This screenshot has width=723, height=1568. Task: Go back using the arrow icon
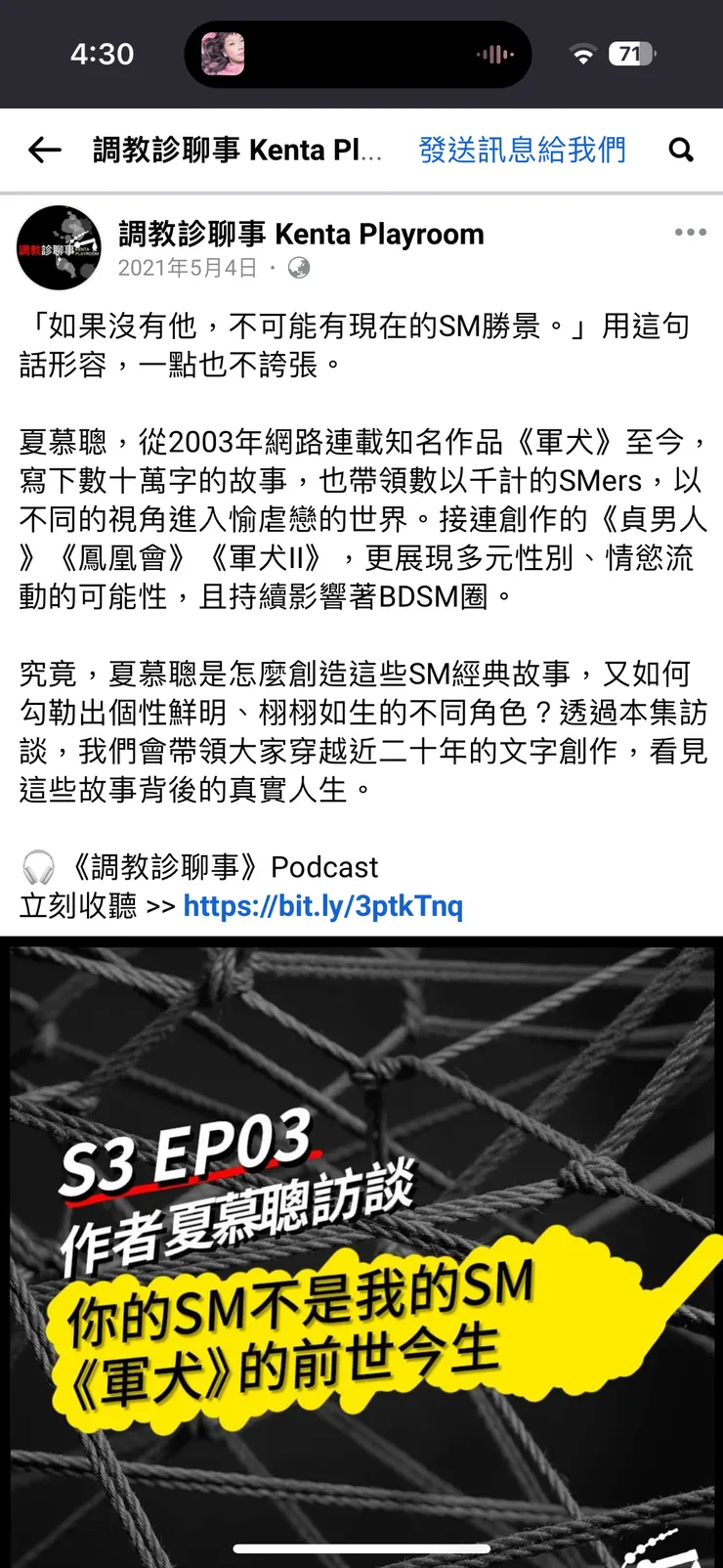[45, 150]
